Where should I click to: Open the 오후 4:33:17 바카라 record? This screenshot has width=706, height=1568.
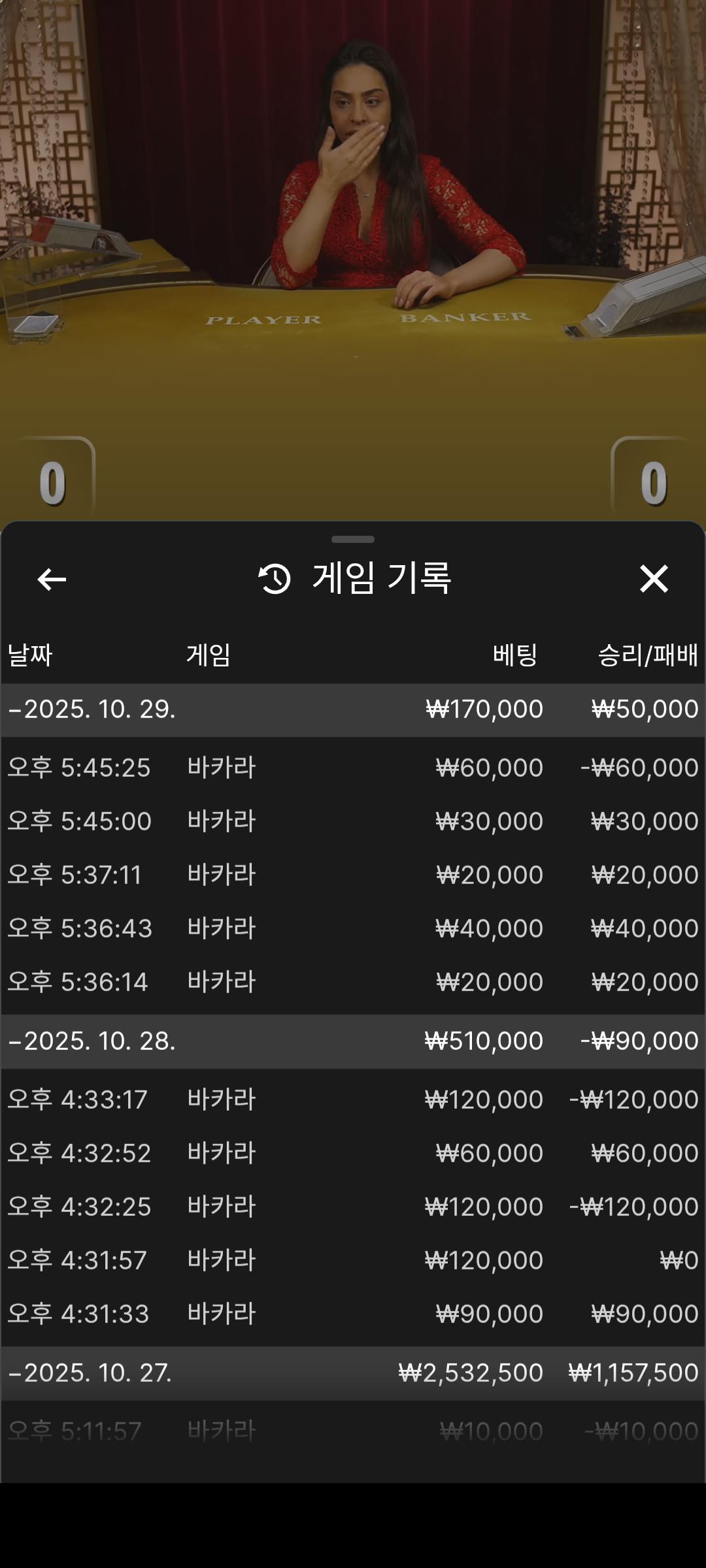coord(353,1100)
